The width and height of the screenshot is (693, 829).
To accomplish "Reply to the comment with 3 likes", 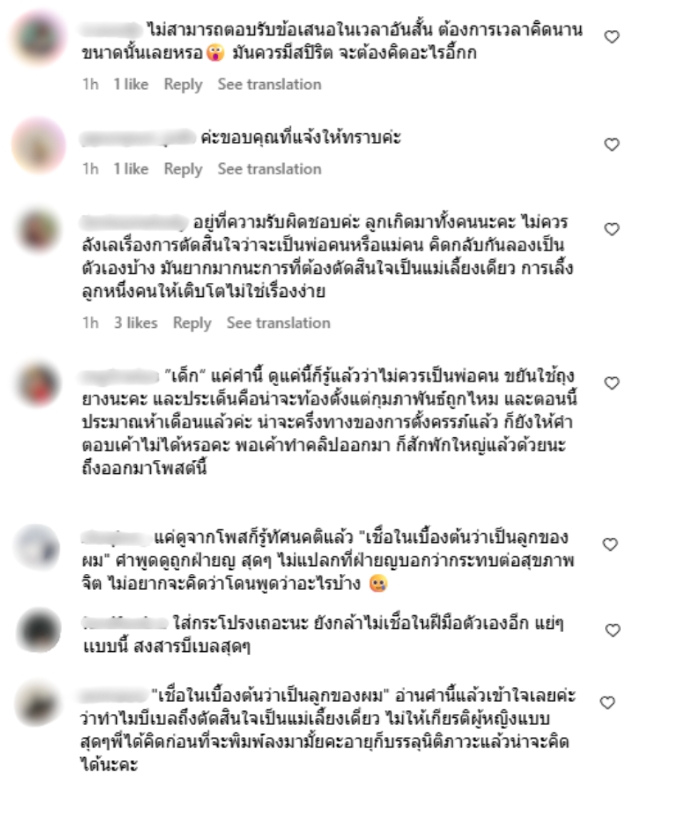I will click(x=192, y=323).
